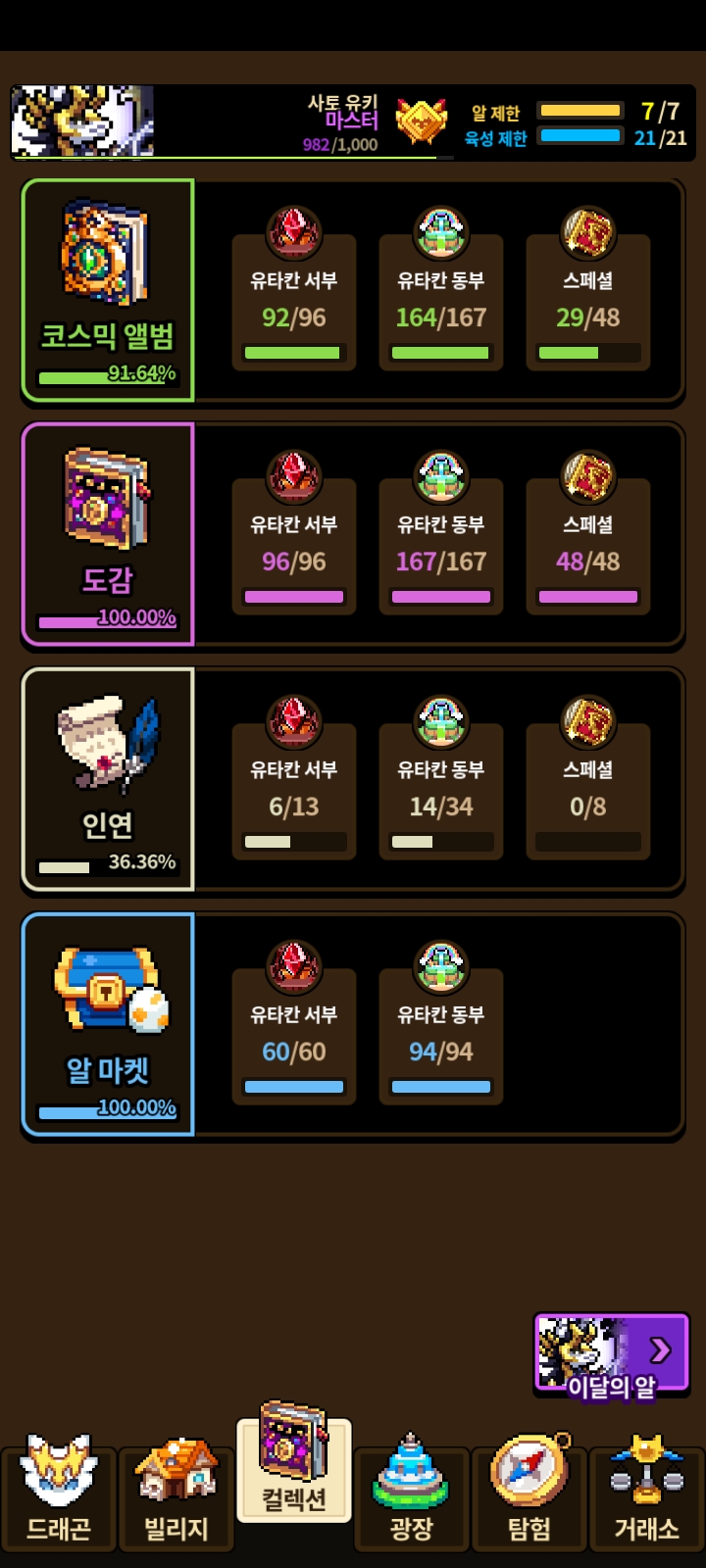Viewport: 706px width, 1568px height.
Task: Open the 이달의 알 banner
Action: 612,1355
